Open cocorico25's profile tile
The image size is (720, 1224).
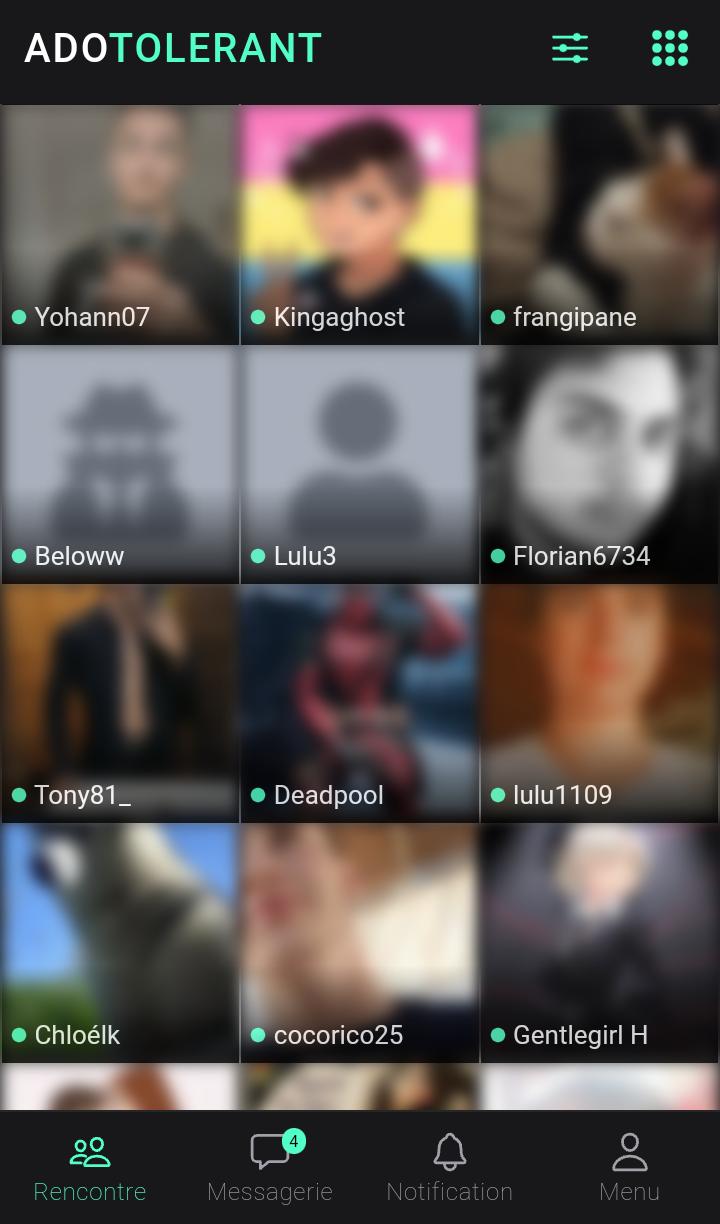(360, 943)
